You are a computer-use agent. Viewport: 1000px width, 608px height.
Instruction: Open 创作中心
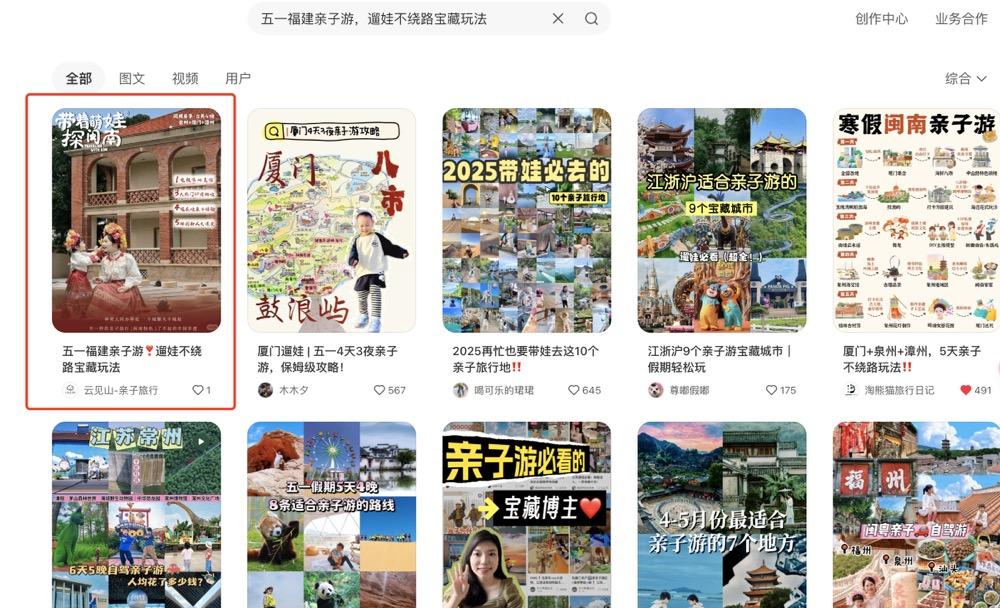[x=881, y=18]
